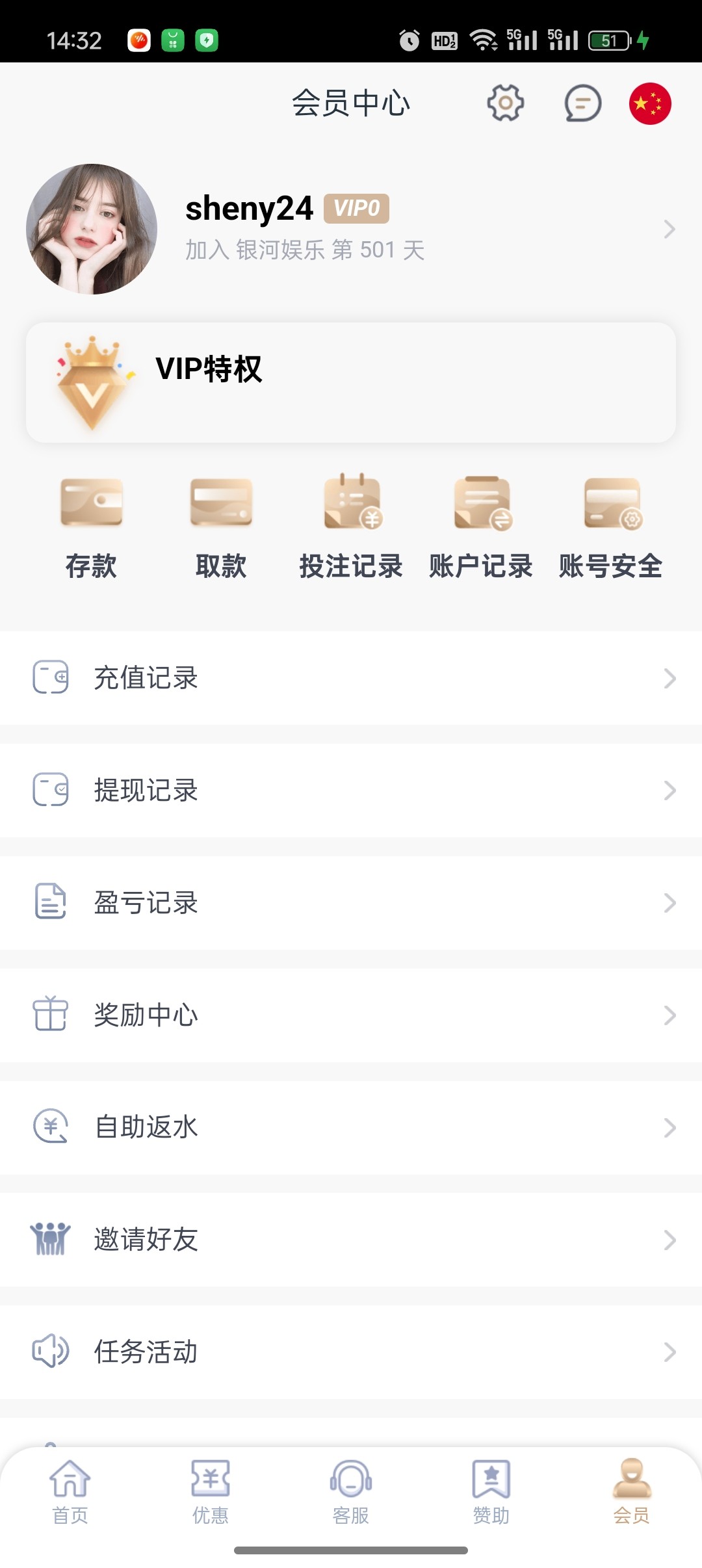This screenshot has height=1568, width=702.
Task: Open the sheny24 profile details
Action: tap(351, 229)
